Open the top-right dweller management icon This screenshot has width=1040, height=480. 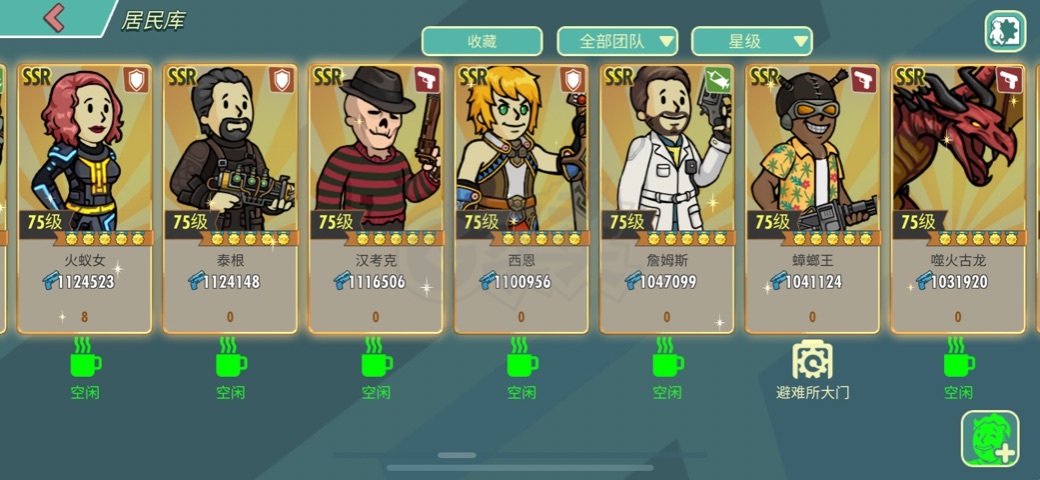(1004, 31)
